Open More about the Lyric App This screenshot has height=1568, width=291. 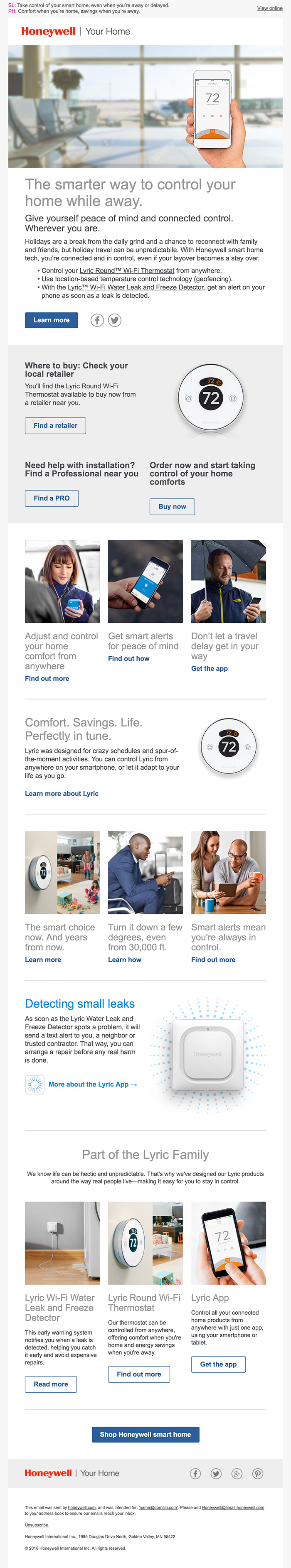(93, 1084)
